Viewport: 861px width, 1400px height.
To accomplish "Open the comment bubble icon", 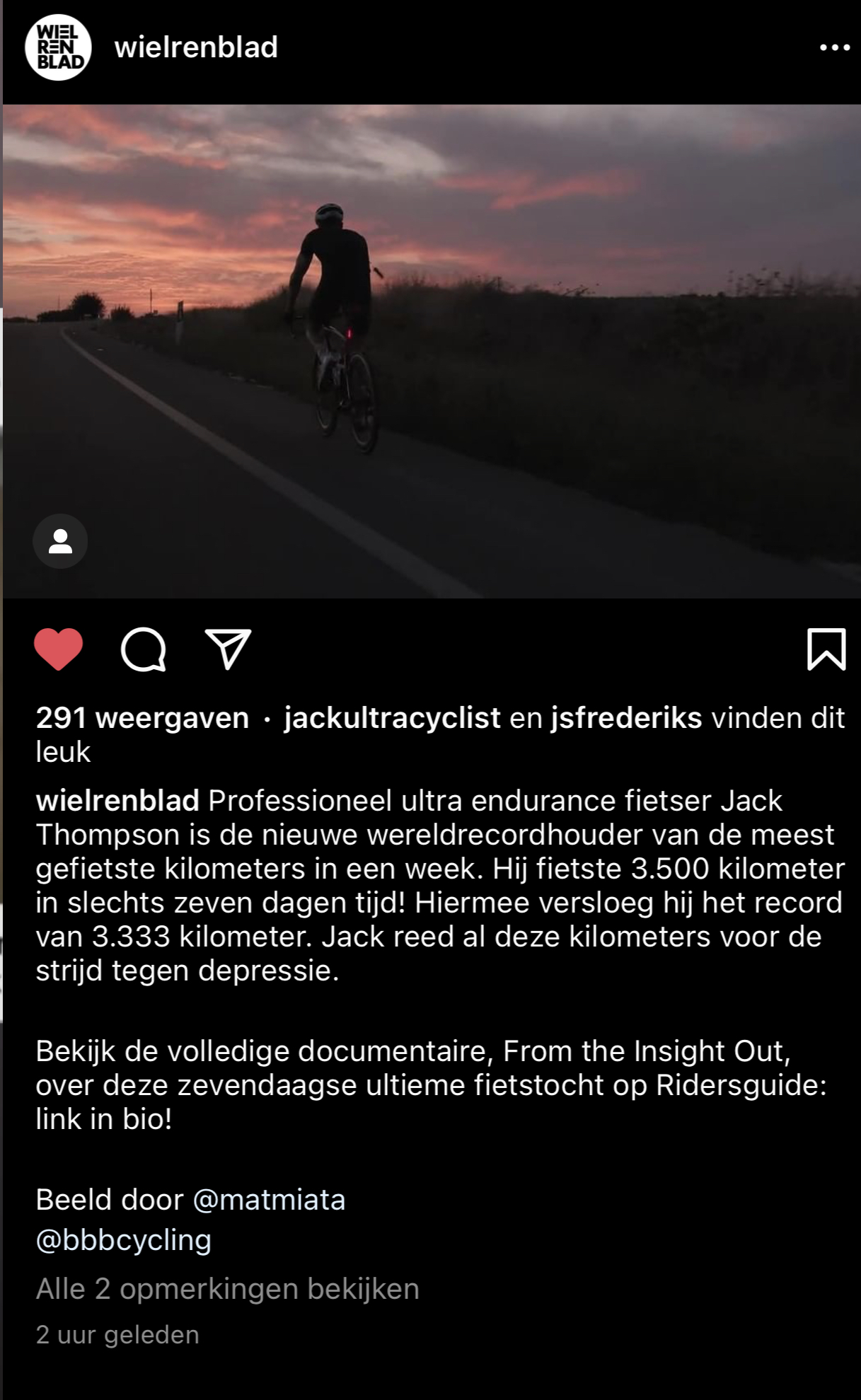I will point(144,649).
